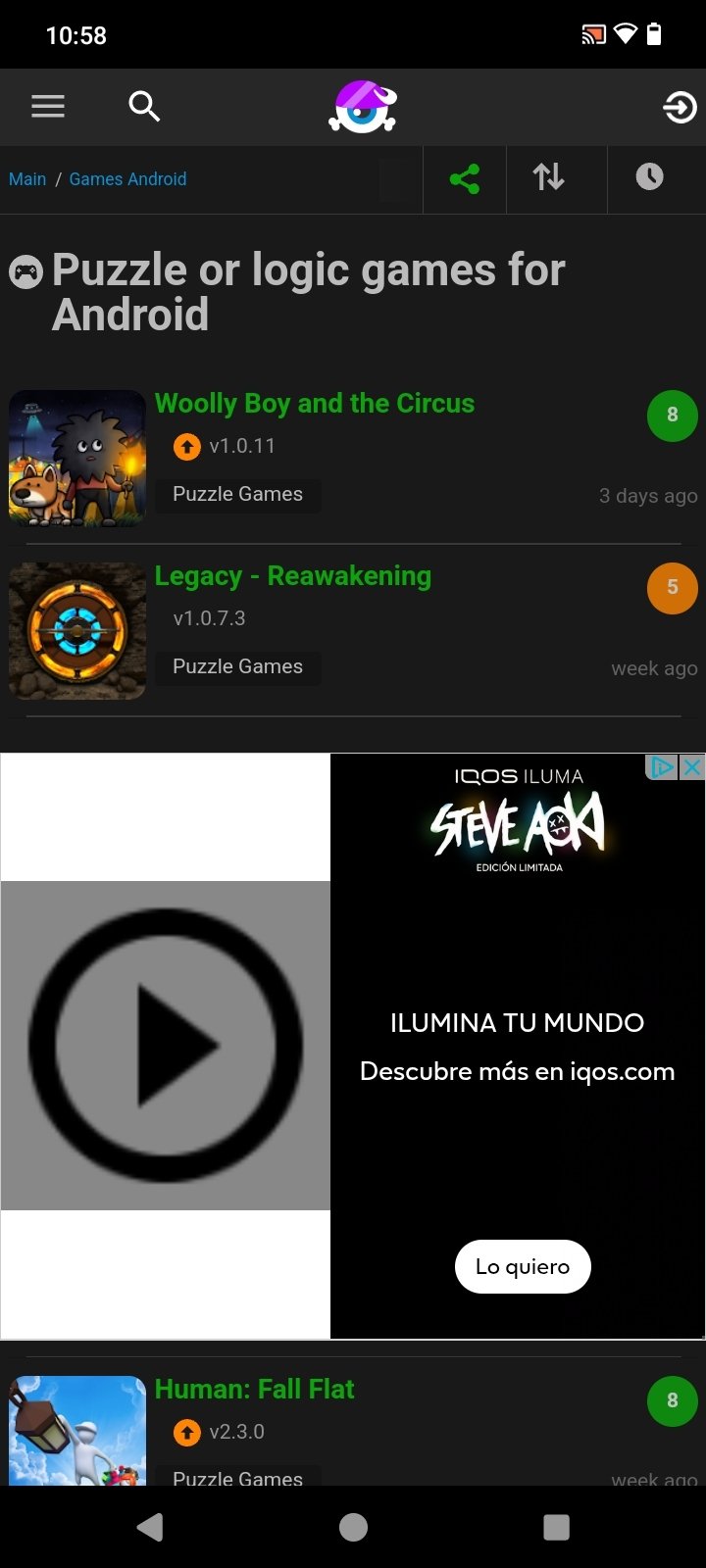Open the recent updates clock icon
The width and height of the screenshot is (706, 1568).
pos(649,178)
